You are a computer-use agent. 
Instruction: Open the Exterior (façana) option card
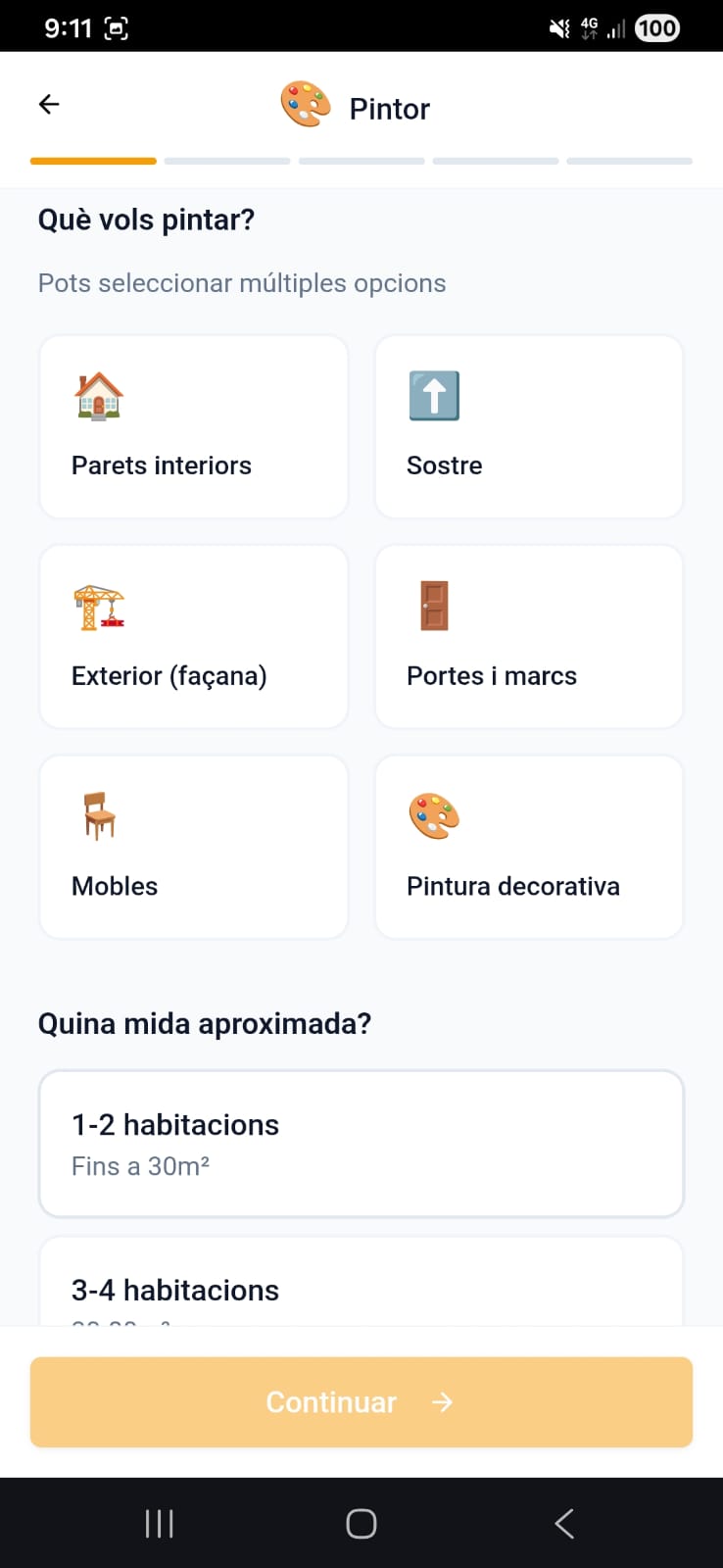pyautogui.click(x=193, y=637)
